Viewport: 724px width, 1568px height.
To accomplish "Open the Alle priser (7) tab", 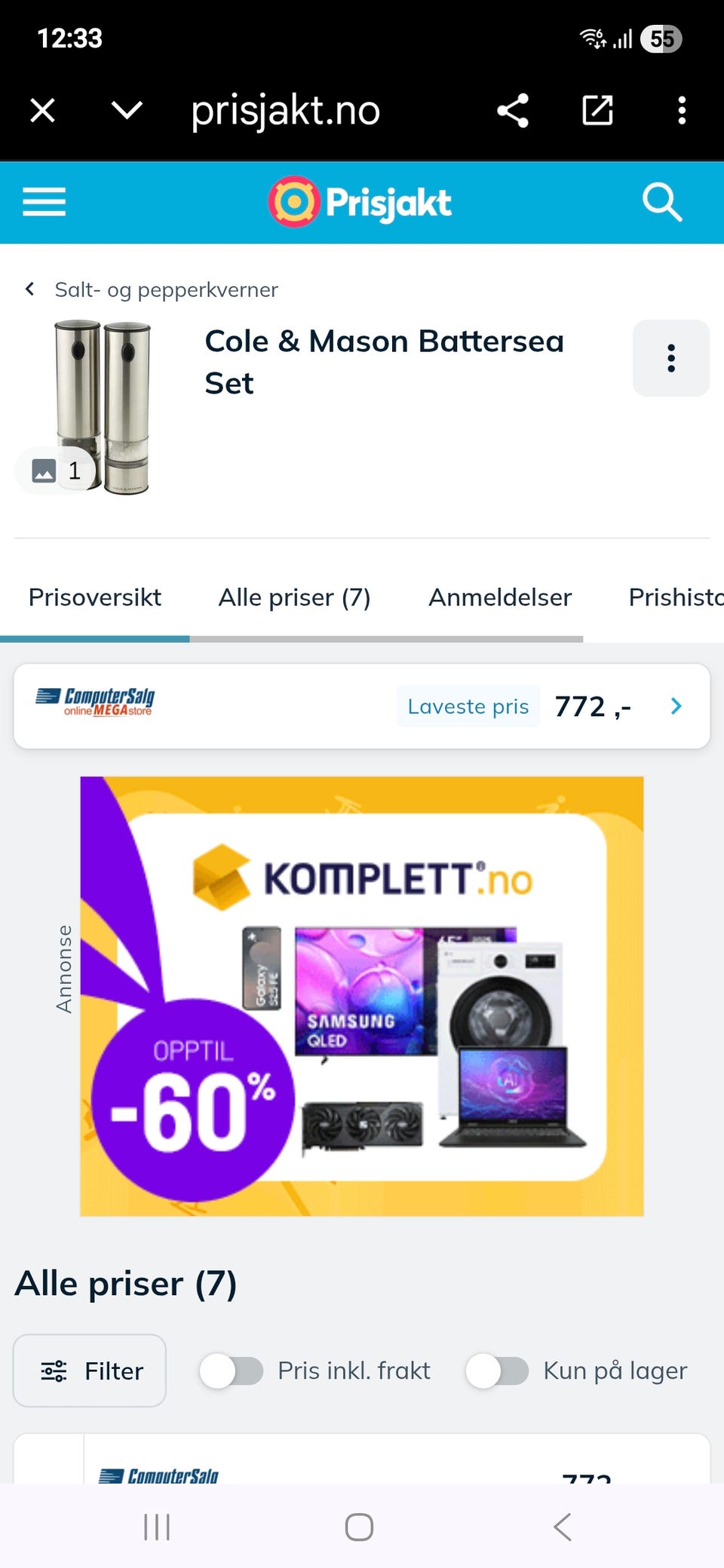I will tap(294, 597).
